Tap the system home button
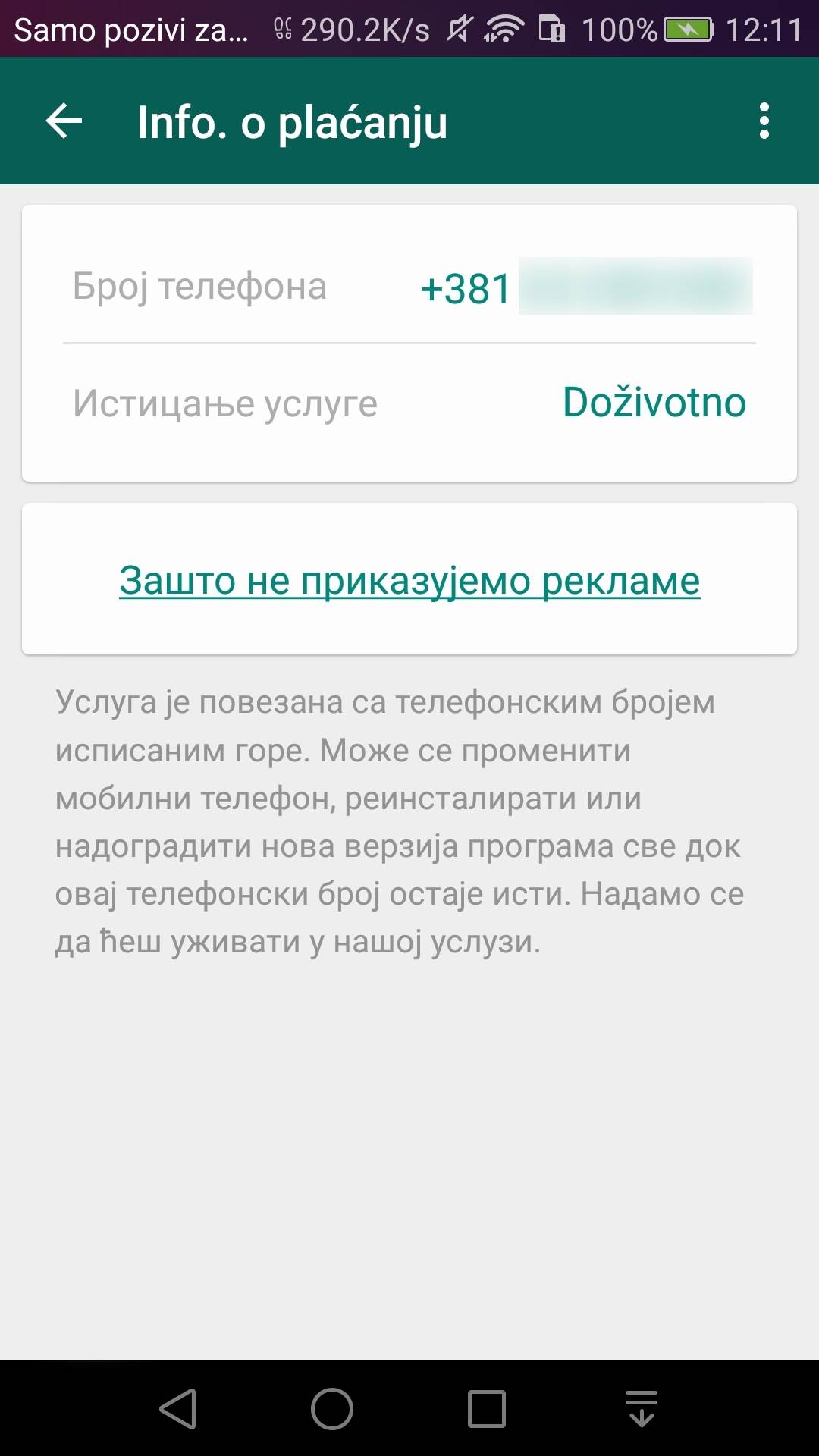 coord(332,1409)
